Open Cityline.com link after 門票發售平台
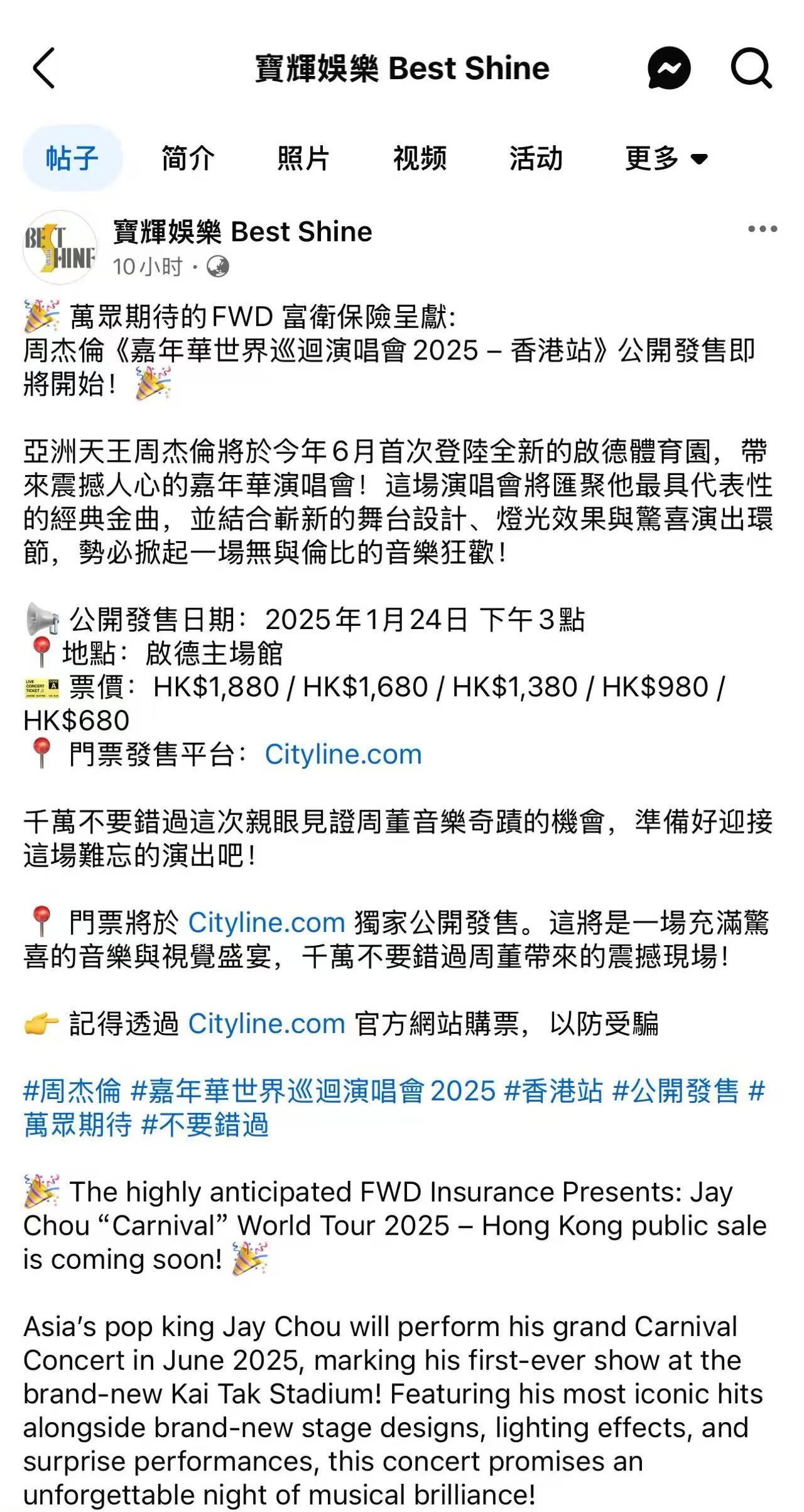The width and height of the screenshot is (804, 1512). click(x=343, y=754)
